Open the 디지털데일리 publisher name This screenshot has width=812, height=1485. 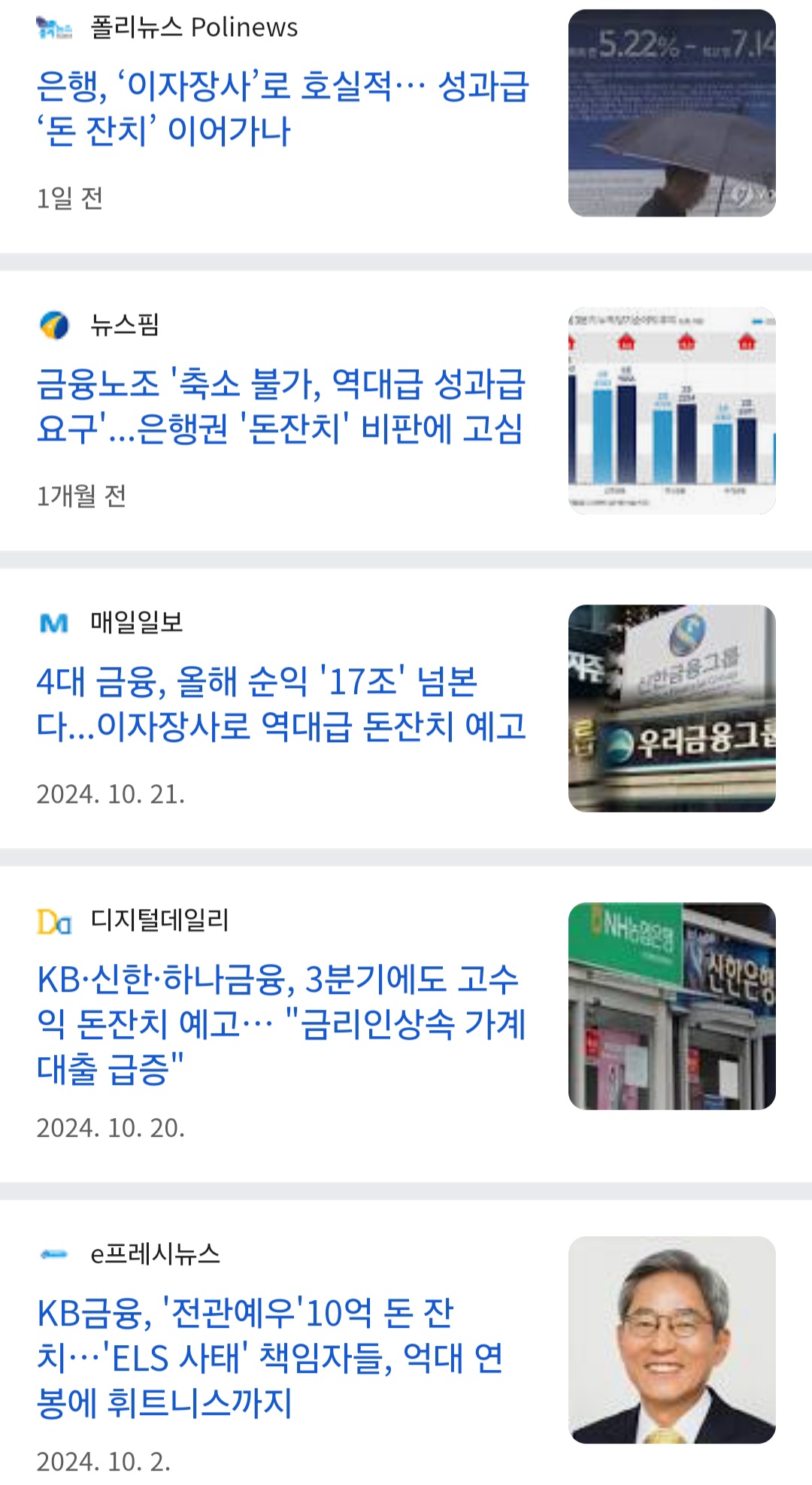pyautogui.click(x=159, y=920)
